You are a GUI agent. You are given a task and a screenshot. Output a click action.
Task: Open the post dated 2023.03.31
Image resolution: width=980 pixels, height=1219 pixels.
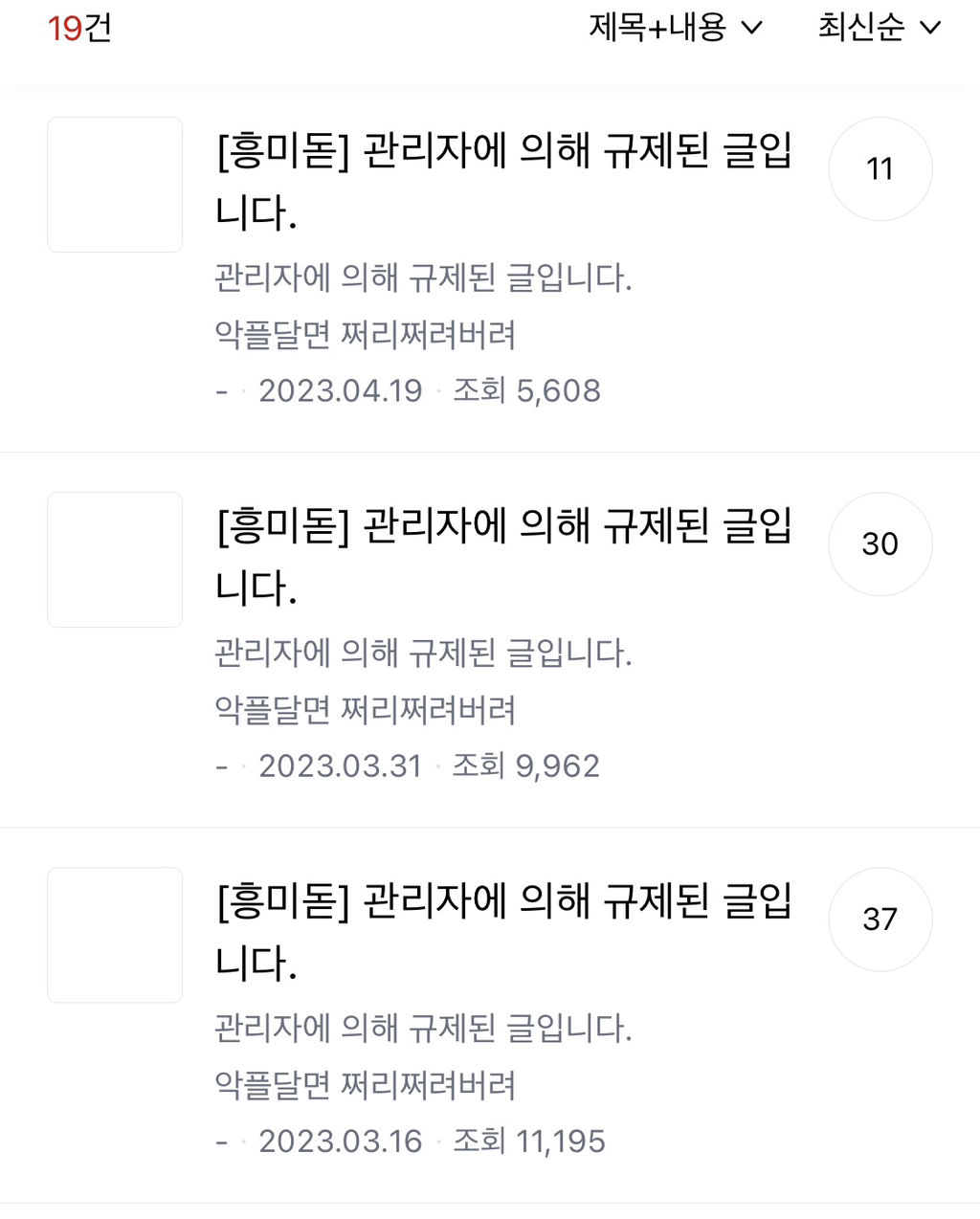pos(504,555)
